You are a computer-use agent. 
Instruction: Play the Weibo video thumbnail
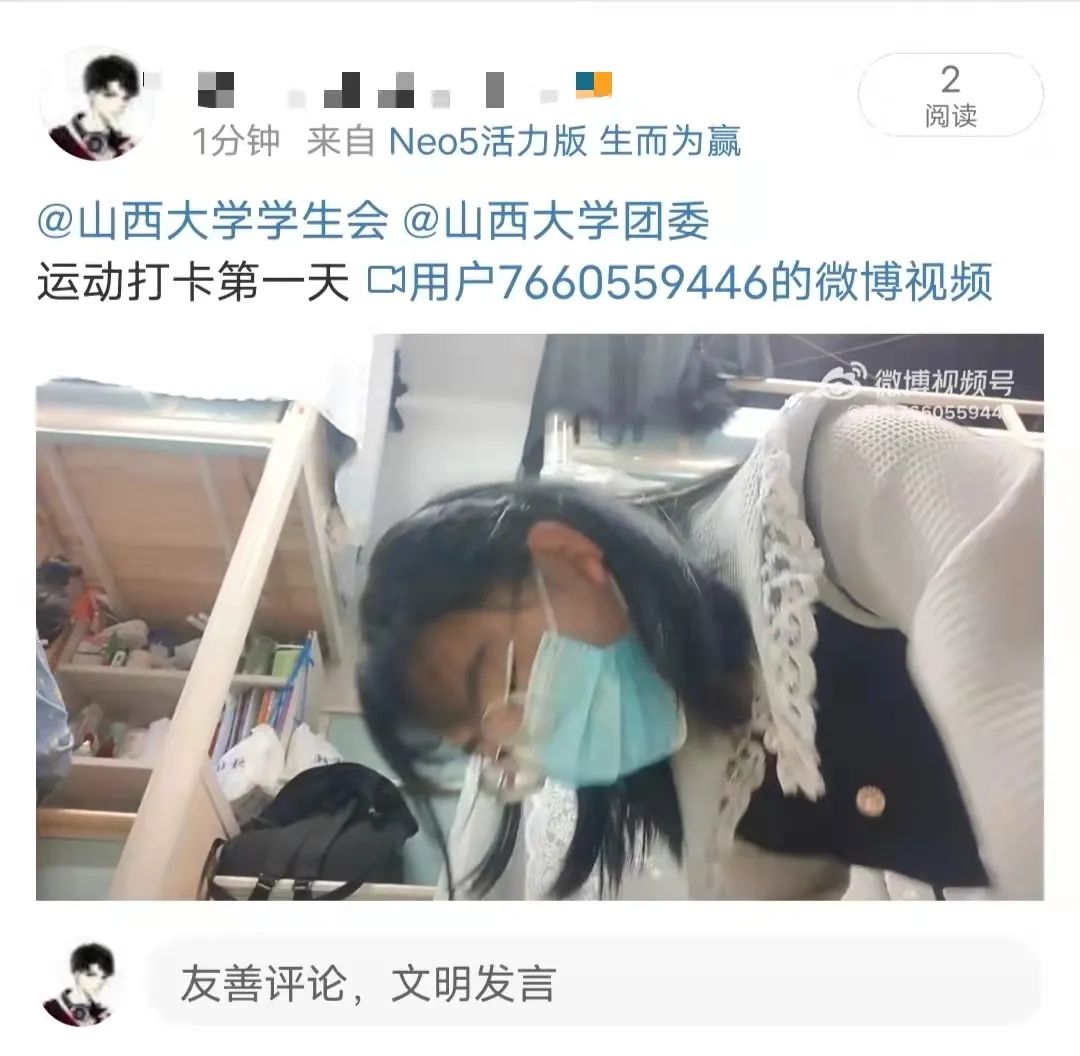[540, 617]
